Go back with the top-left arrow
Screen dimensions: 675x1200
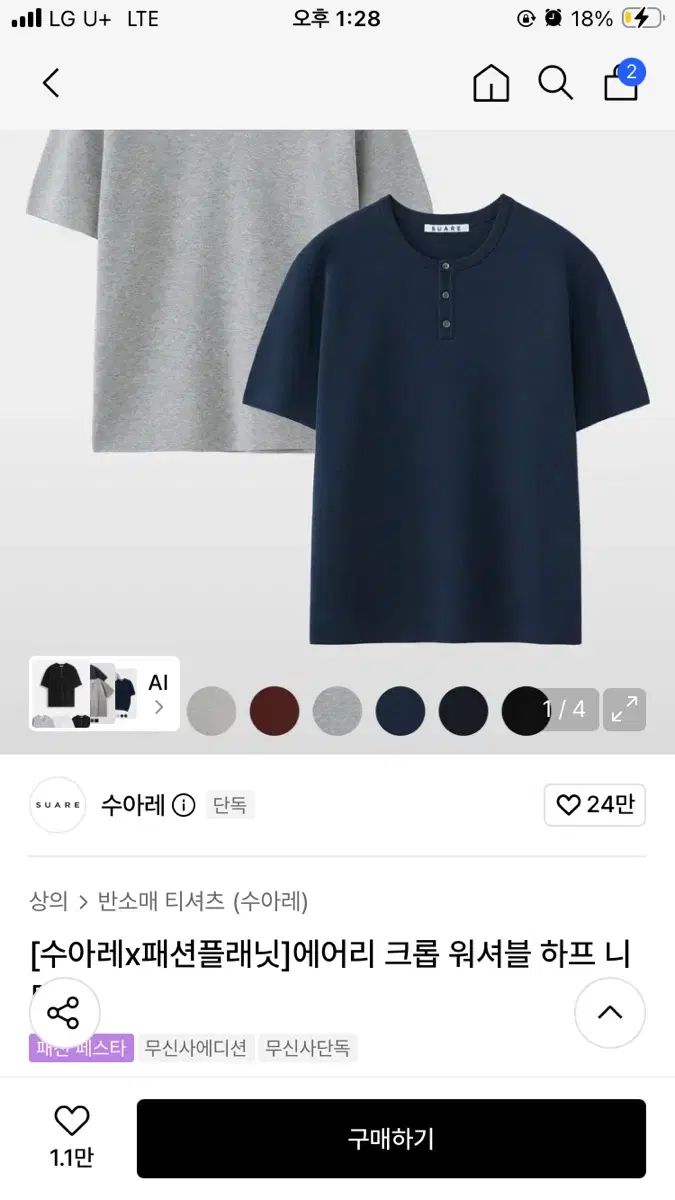click(x=51, y=83)
